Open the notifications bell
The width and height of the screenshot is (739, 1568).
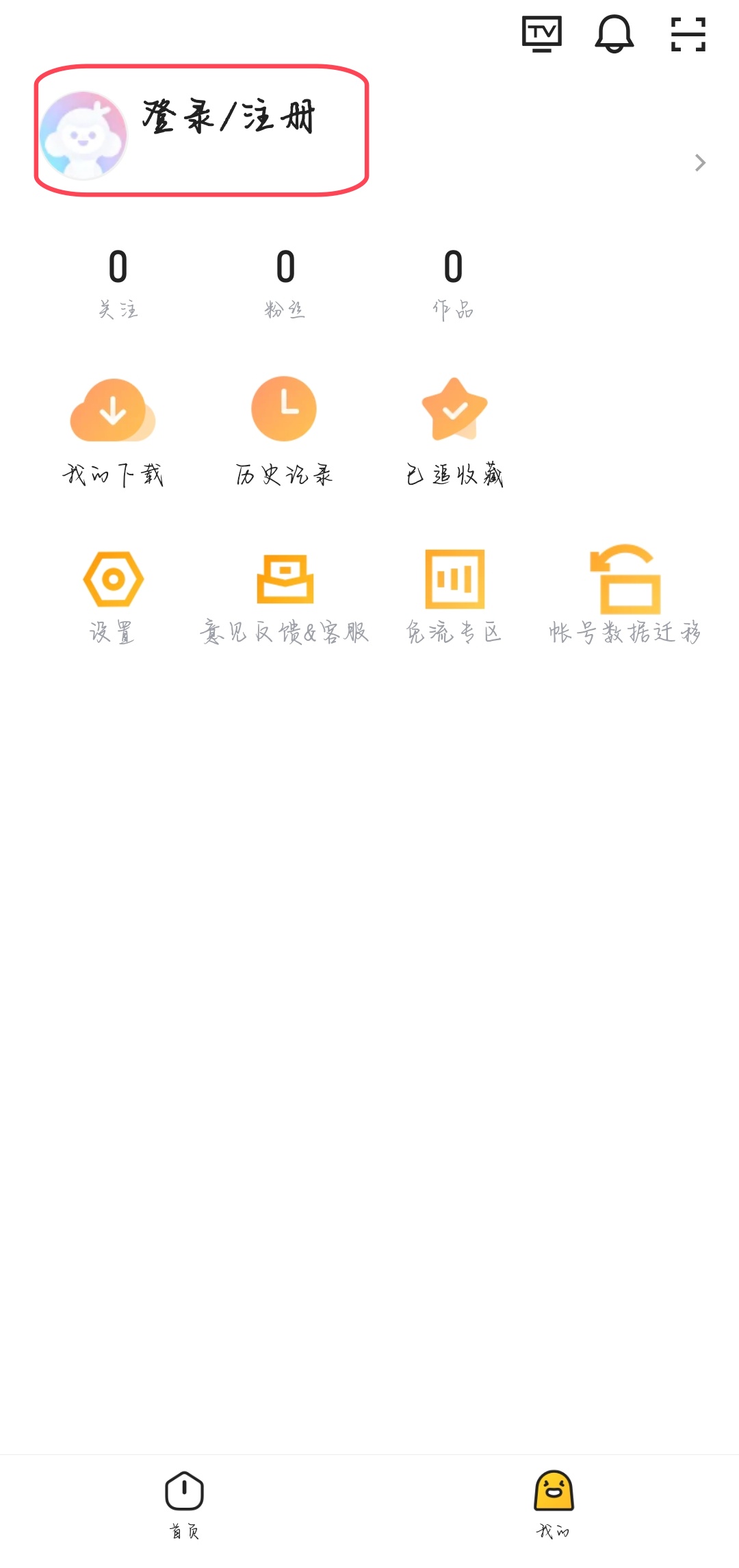614,34
